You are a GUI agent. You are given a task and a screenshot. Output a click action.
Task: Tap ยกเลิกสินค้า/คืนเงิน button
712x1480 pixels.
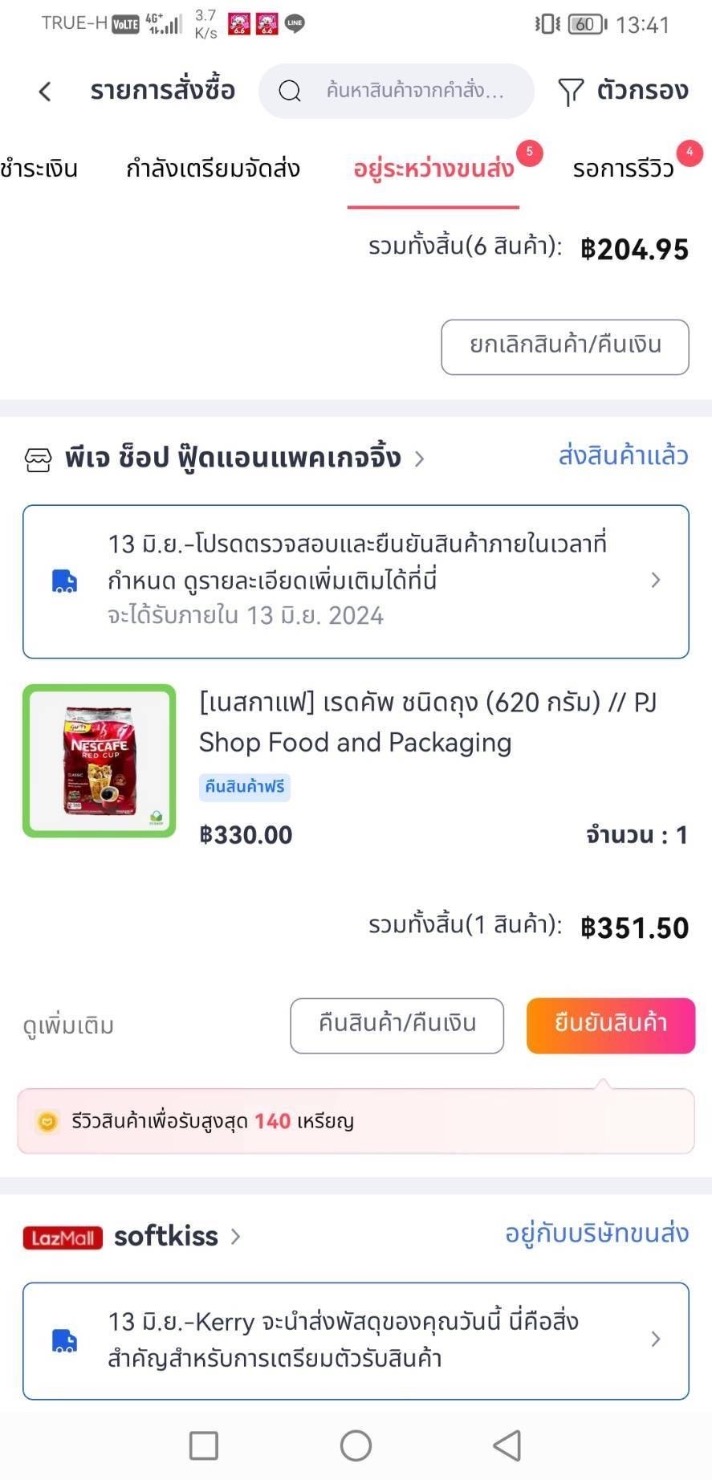click(x=565, y=347)
